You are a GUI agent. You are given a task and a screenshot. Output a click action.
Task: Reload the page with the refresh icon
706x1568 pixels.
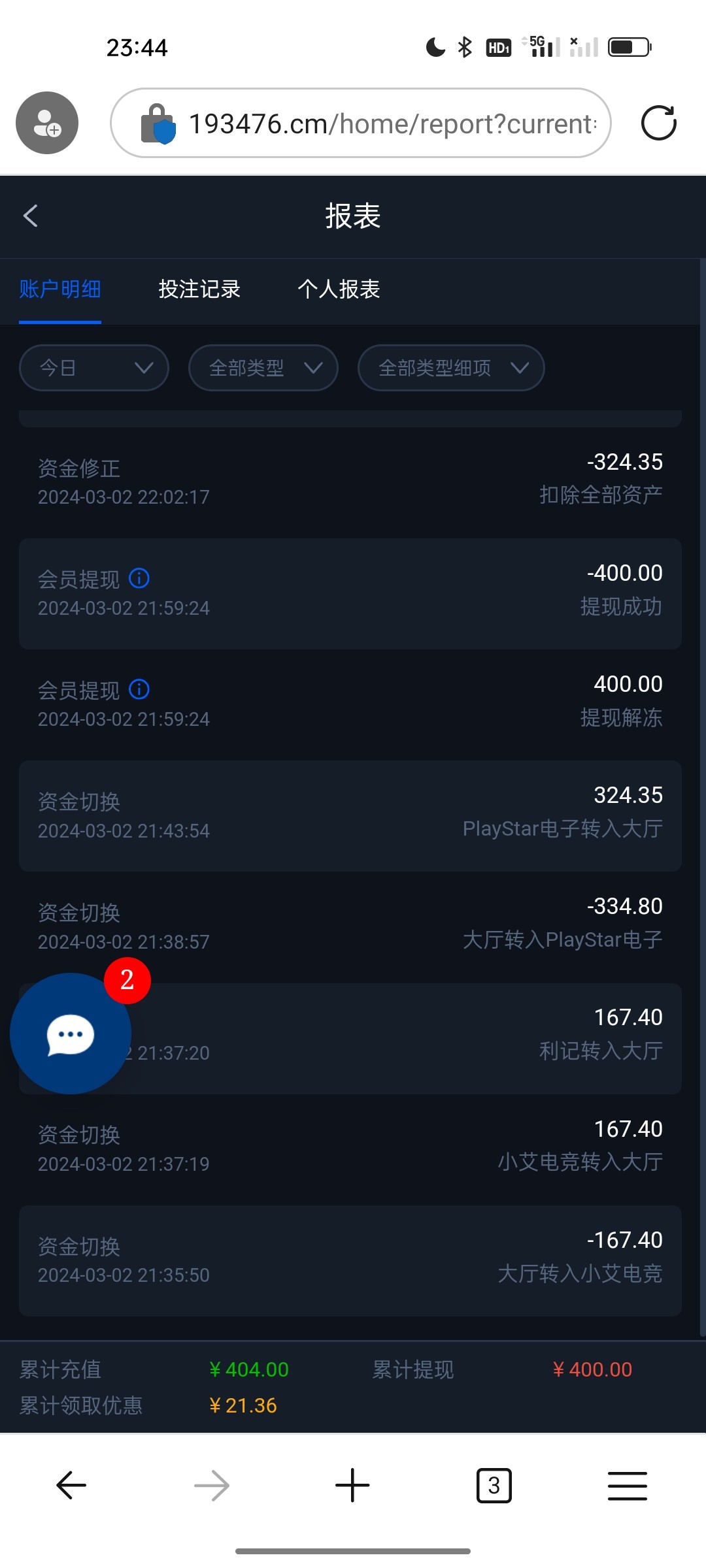pos(658,123)
